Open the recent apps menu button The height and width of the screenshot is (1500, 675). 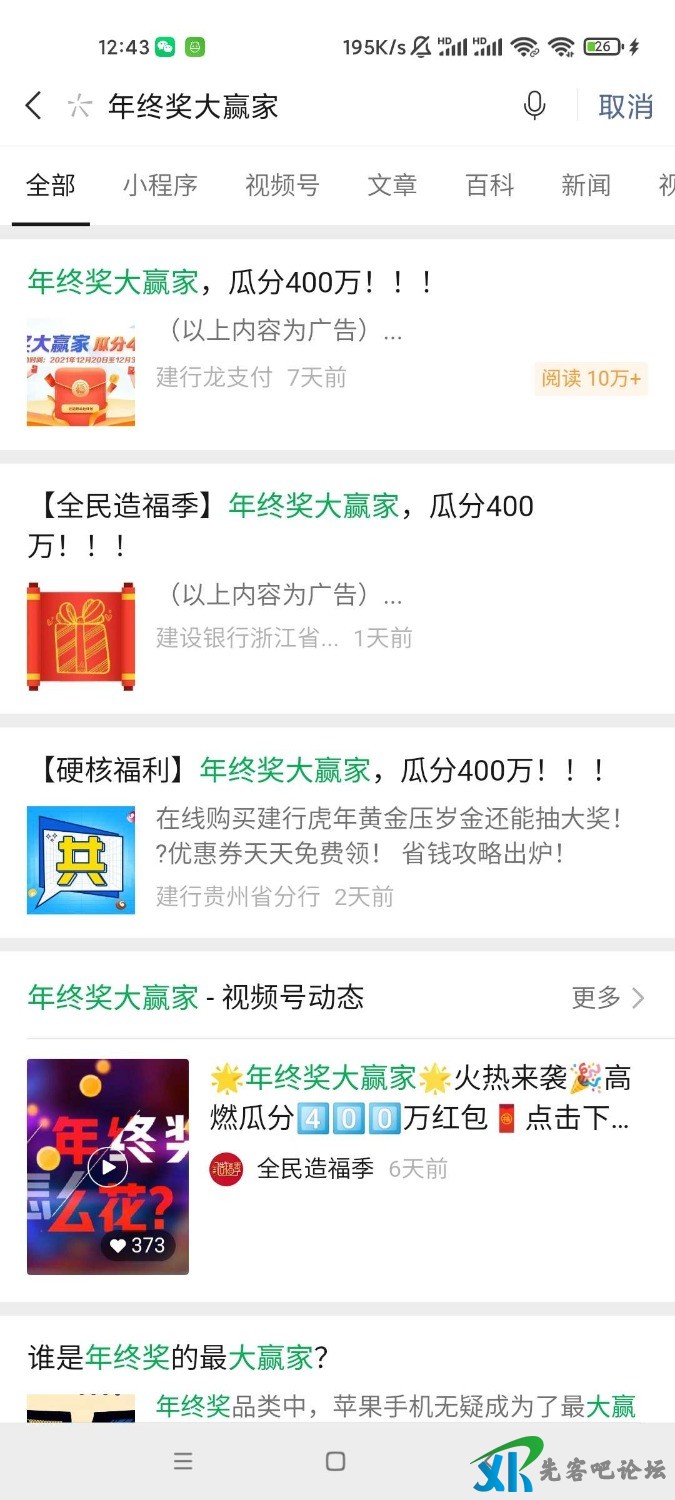coord(183,1461)
